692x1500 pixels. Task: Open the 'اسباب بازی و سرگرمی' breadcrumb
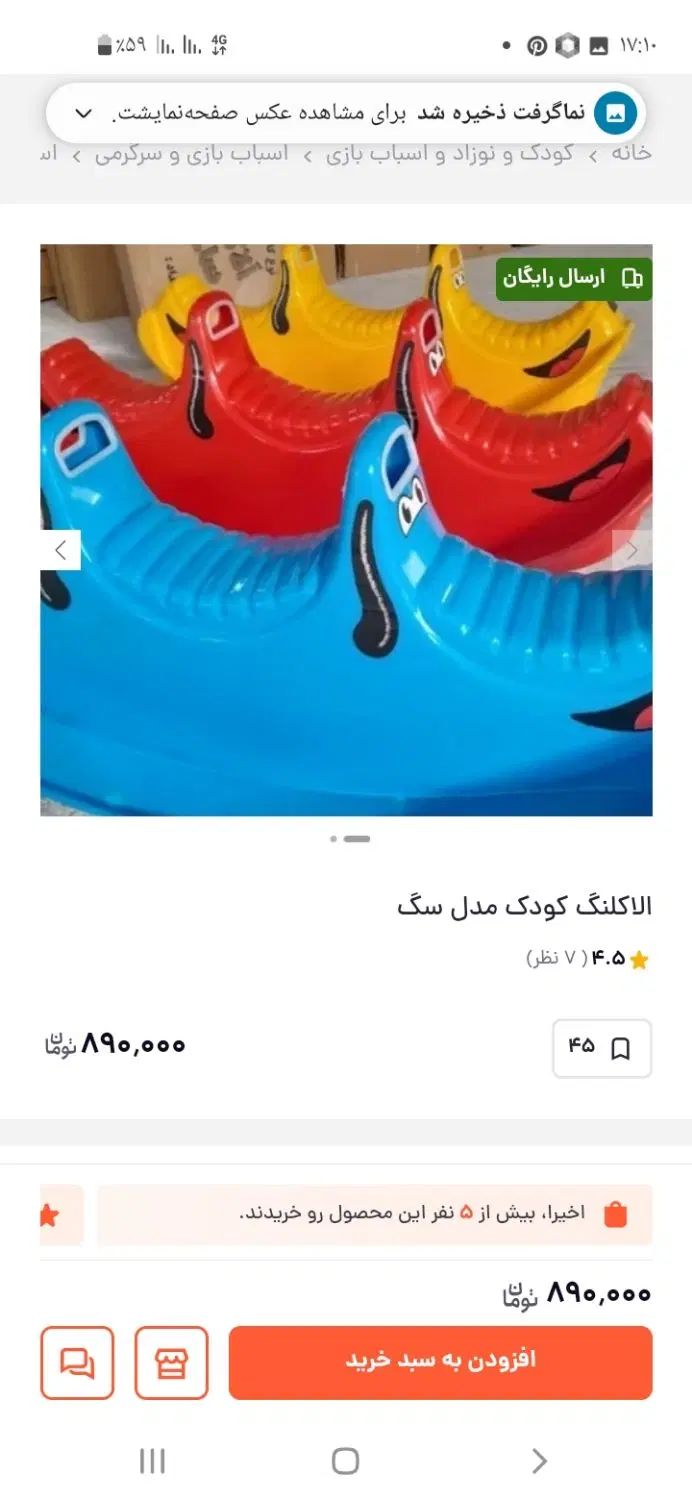tap(192, 154)
